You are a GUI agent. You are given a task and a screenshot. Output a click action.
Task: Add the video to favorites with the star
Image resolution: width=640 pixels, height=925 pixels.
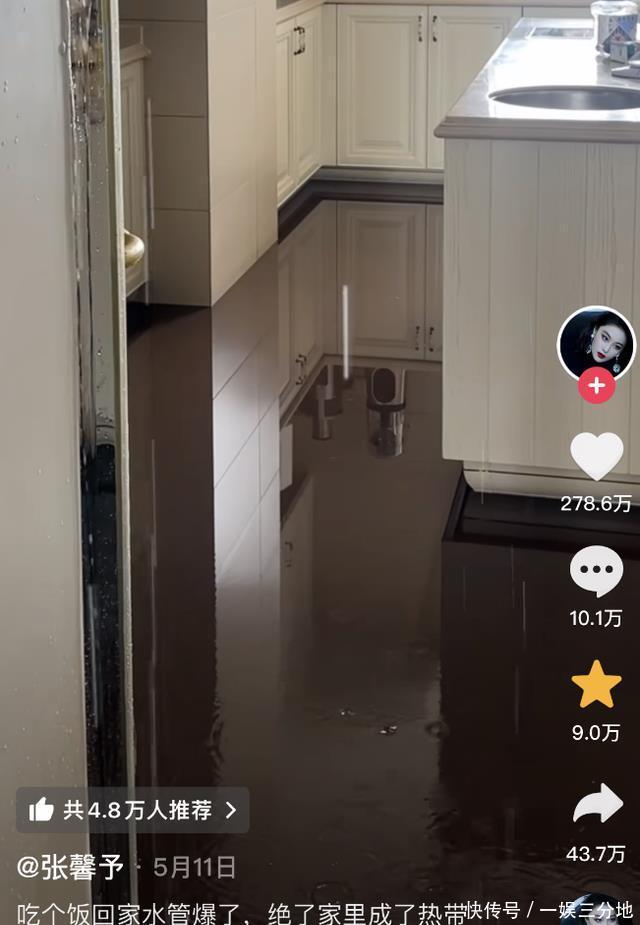click(x=596, y=686)
